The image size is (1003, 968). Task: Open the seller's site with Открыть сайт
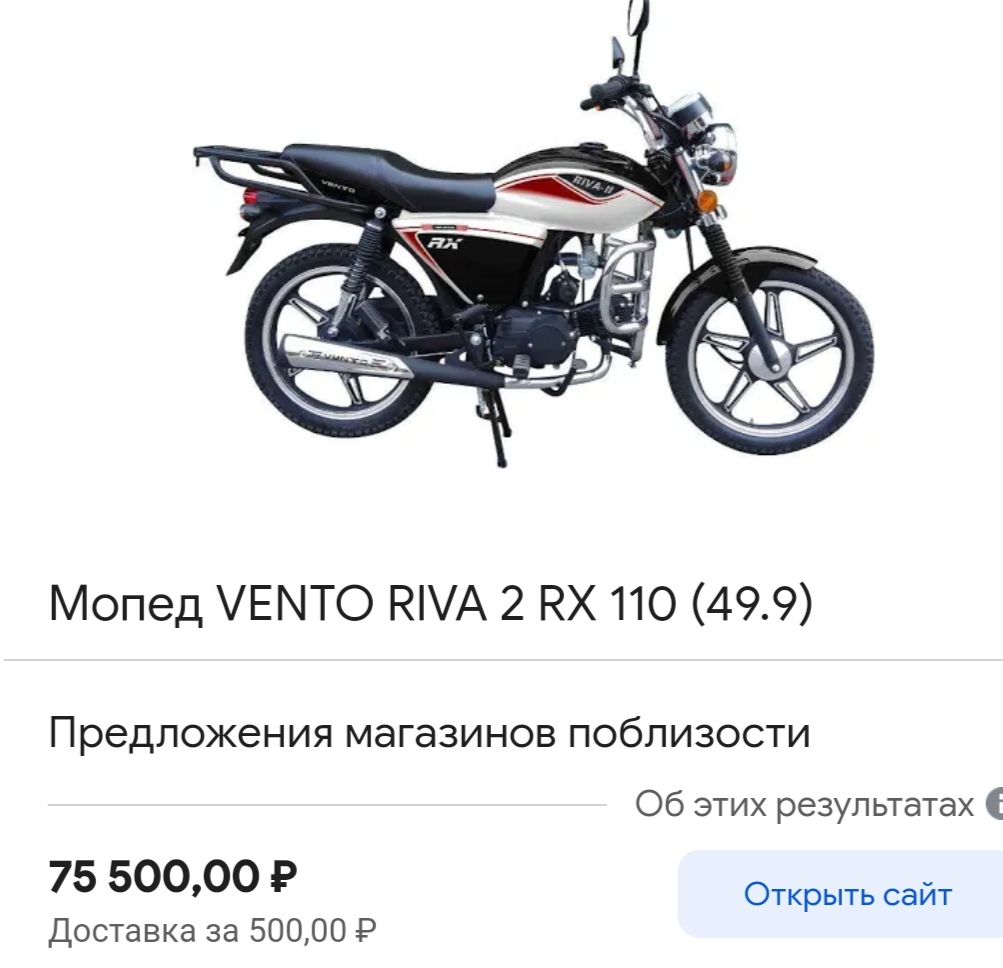(846, 894)
